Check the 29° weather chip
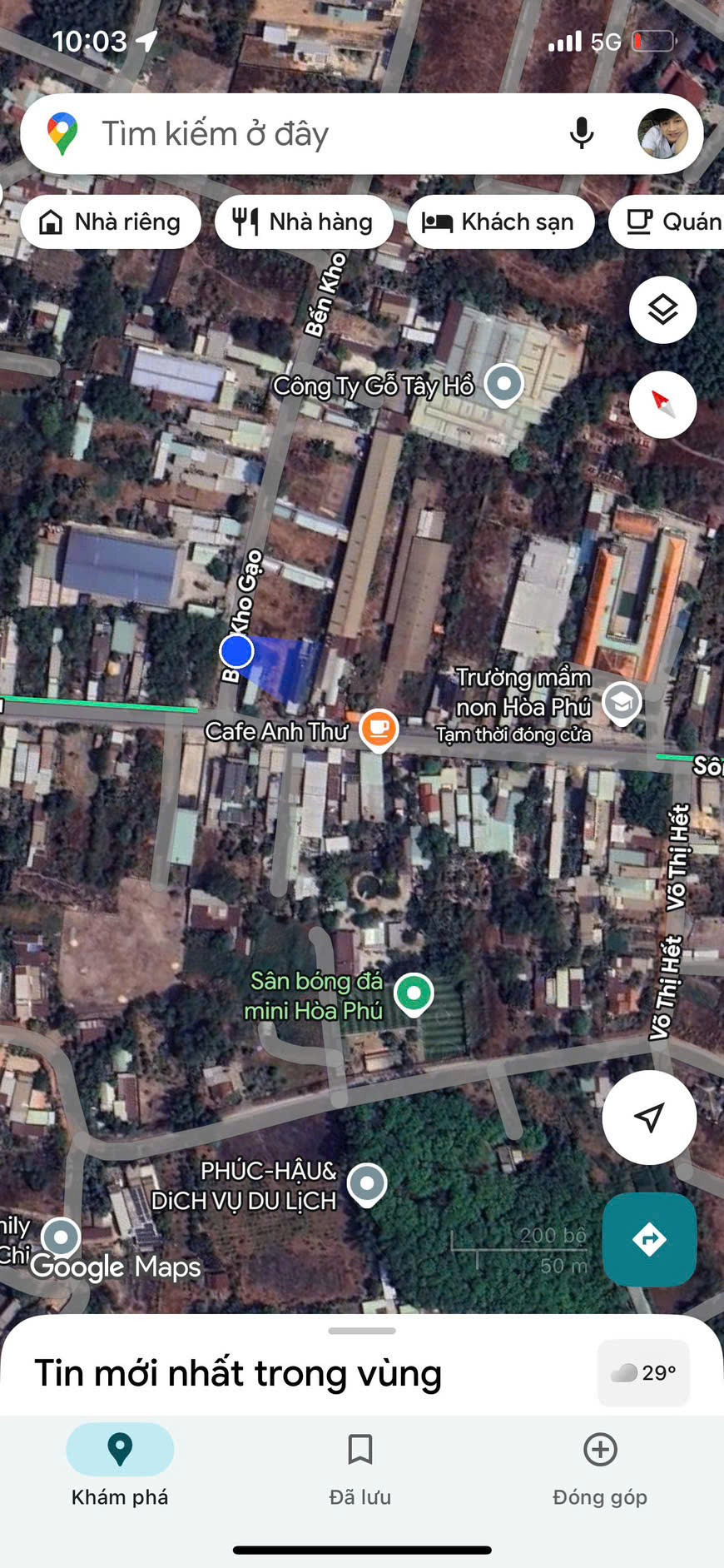The image size is (724, 1568). (643, 1372)
